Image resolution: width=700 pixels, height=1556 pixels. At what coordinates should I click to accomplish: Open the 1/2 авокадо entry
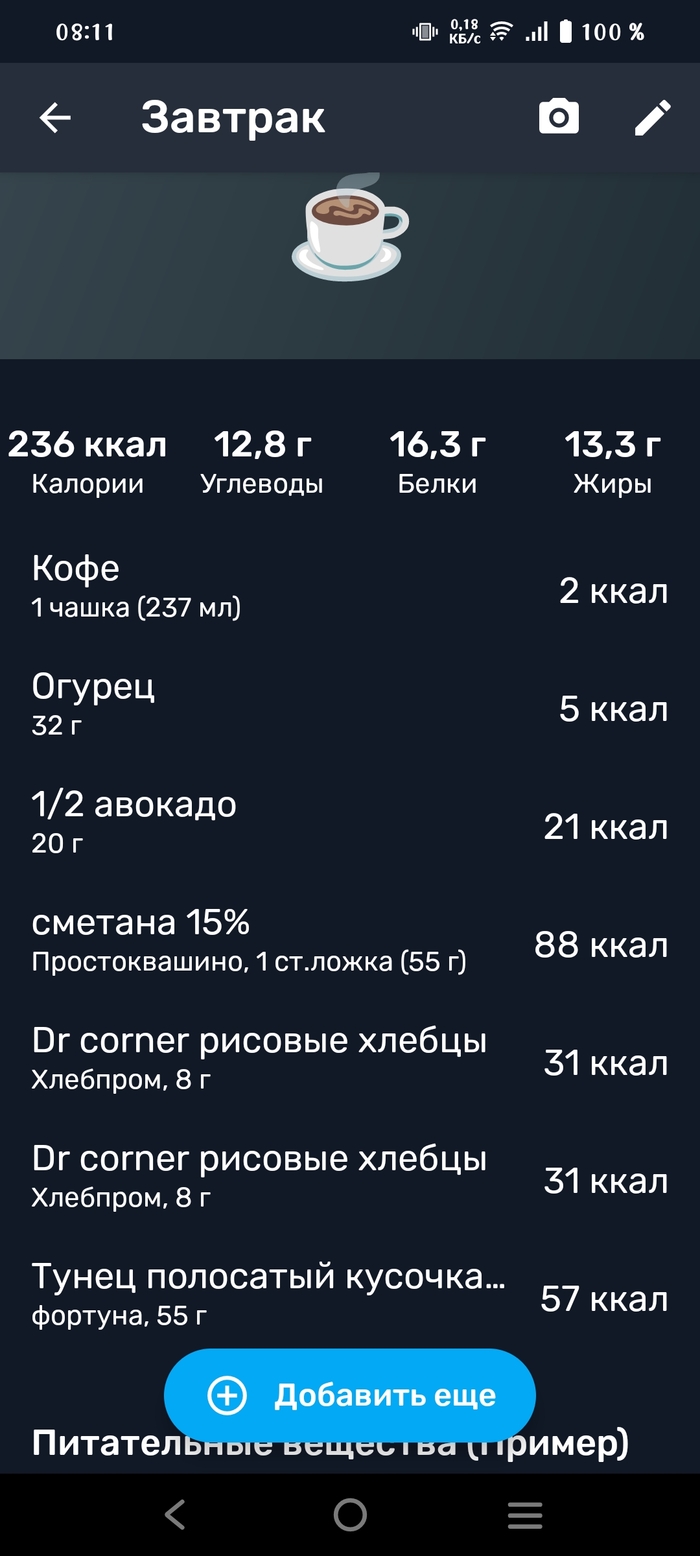[350, 826]
